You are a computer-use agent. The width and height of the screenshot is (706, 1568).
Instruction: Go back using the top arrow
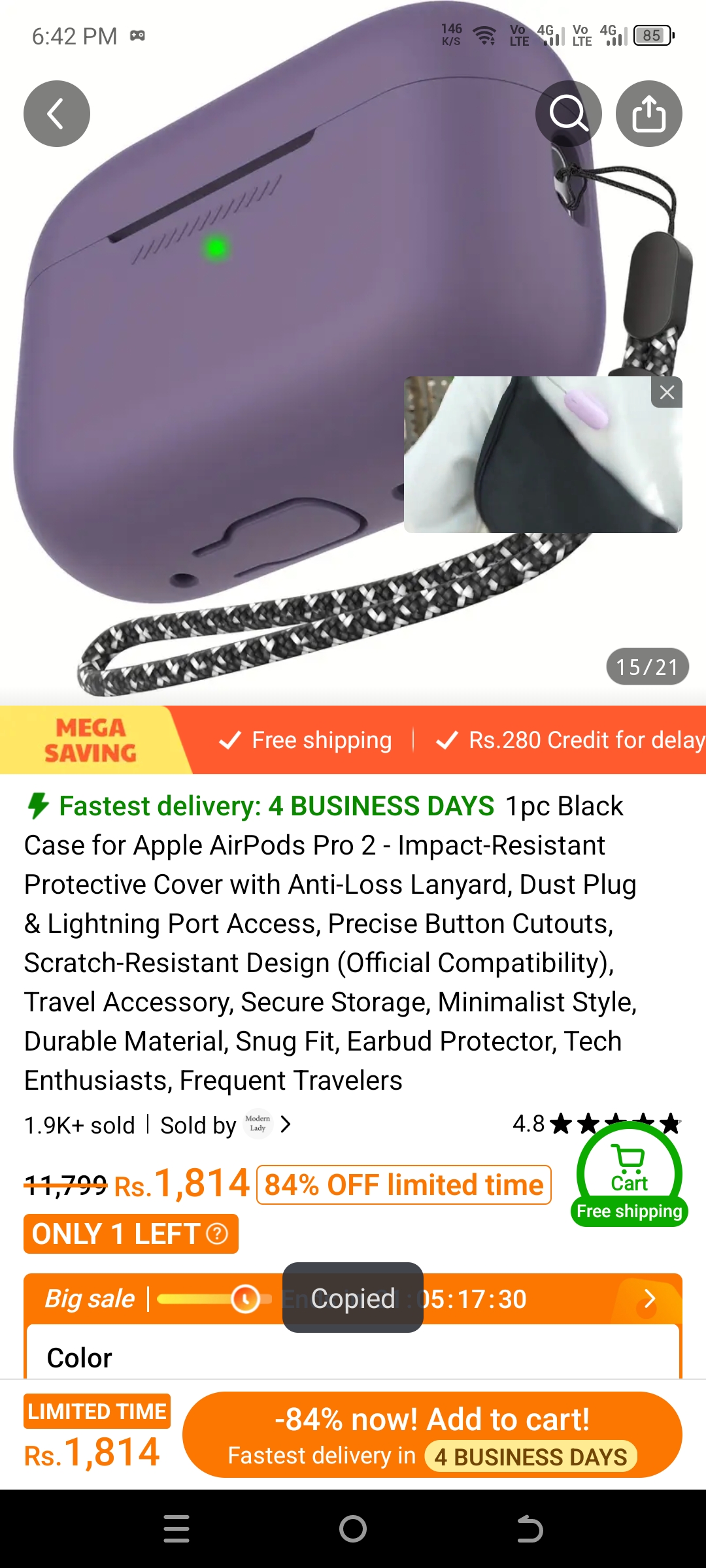point(57,114)
